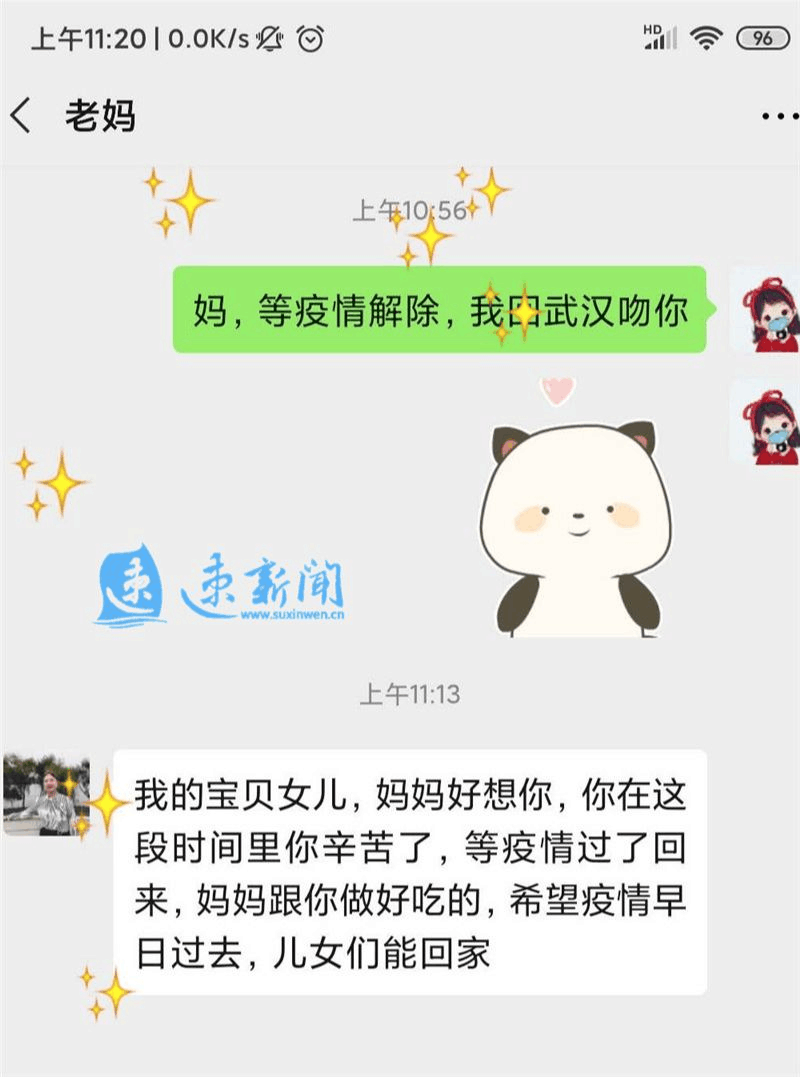800x1077 pixels.
Task: Go back from the 老妈 chat
Action: tap(22, 117)
